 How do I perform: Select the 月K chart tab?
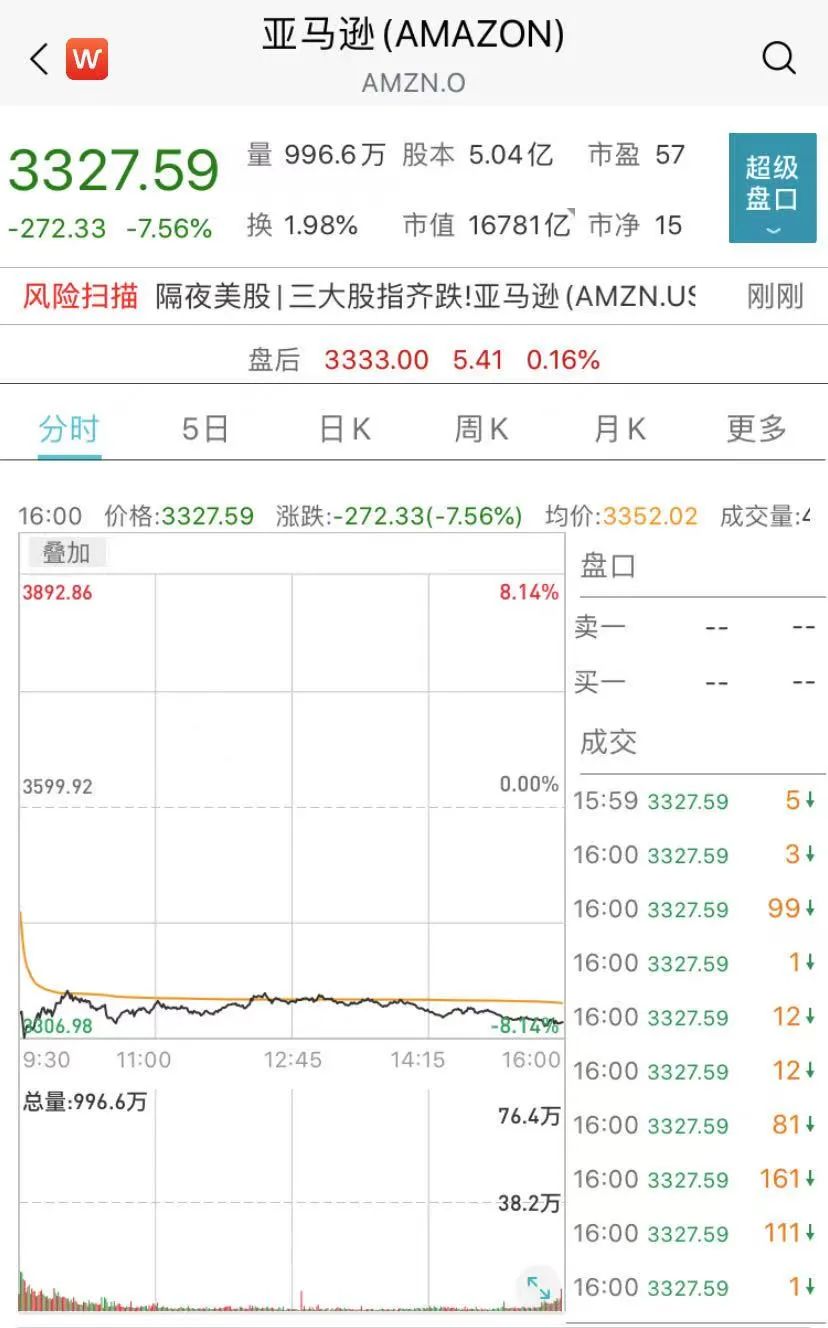(x=619, y=429)
